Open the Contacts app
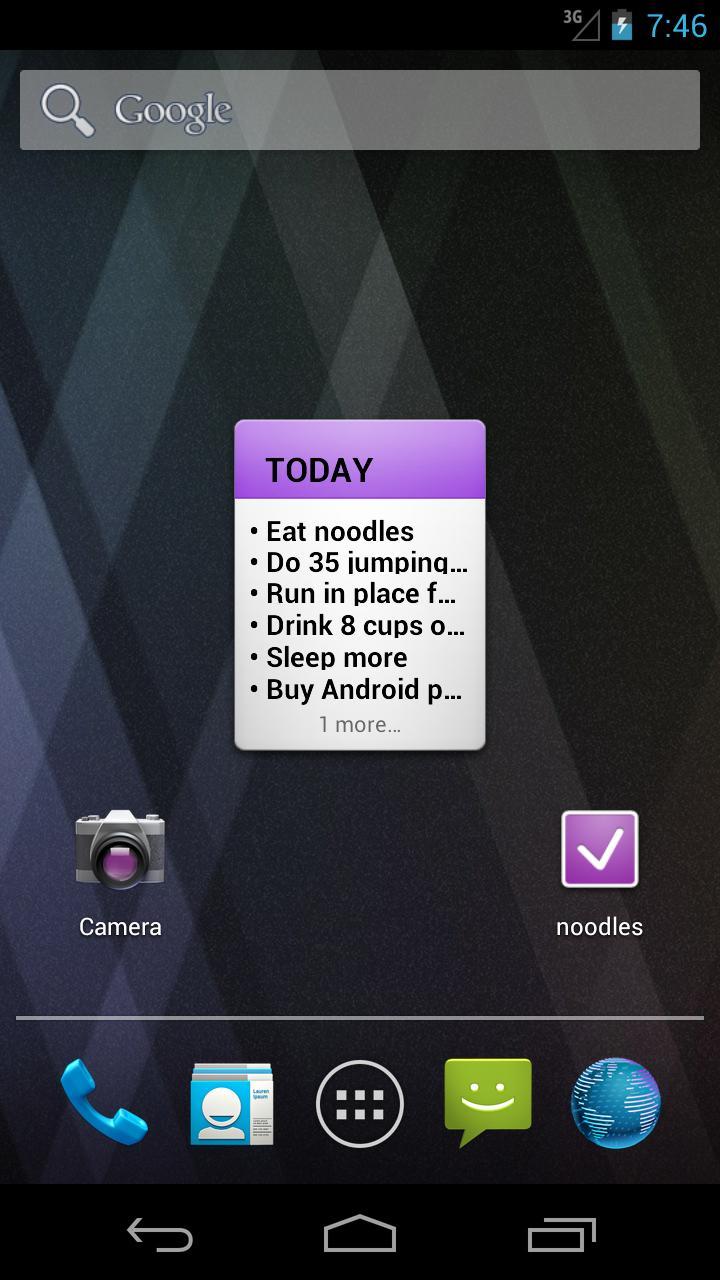The width and height of the screenshot is (720, 1280). click(x=231, y=1103)
